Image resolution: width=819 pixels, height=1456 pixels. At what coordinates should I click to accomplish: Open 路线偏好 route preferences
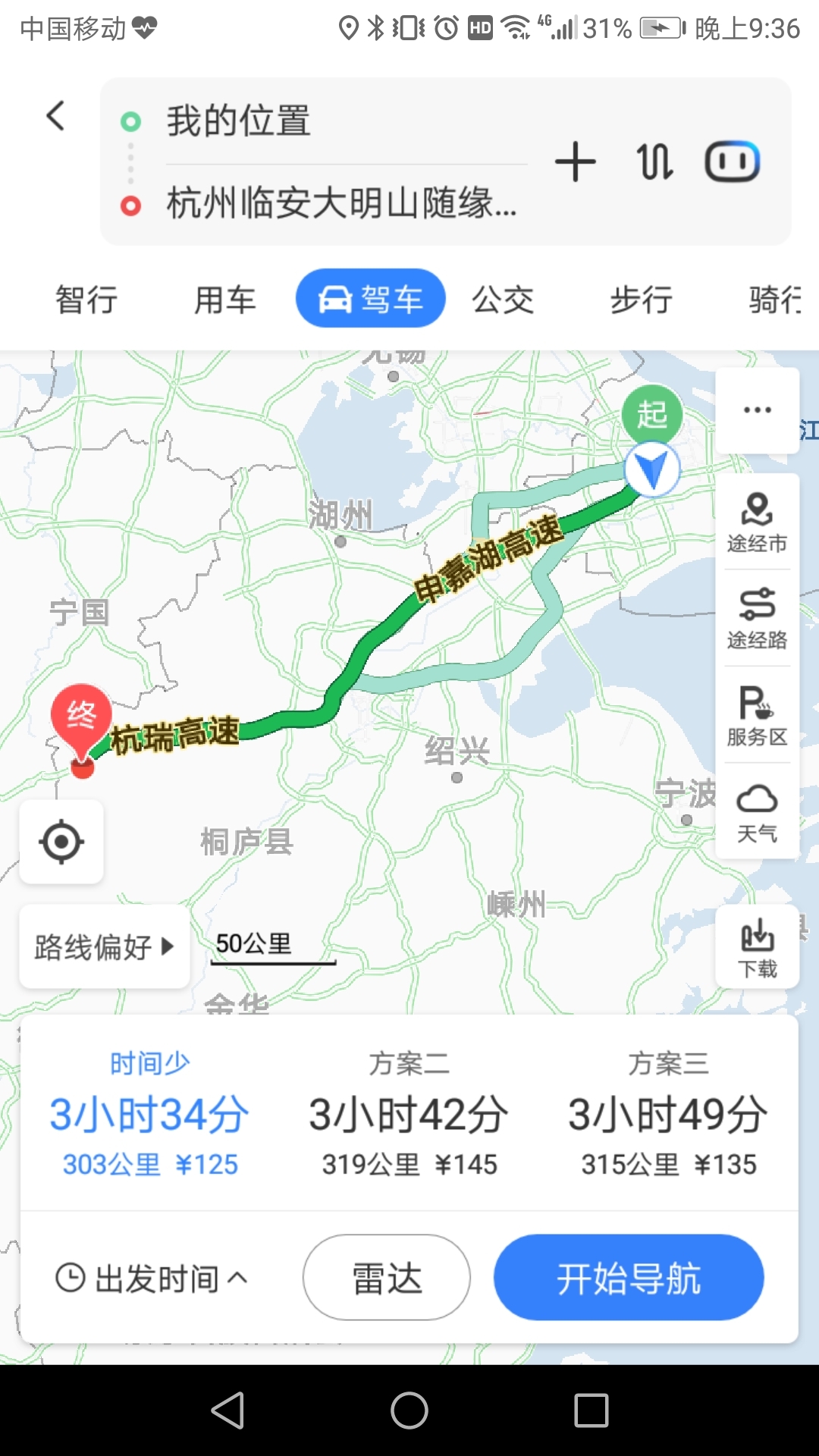coord(105,946)
